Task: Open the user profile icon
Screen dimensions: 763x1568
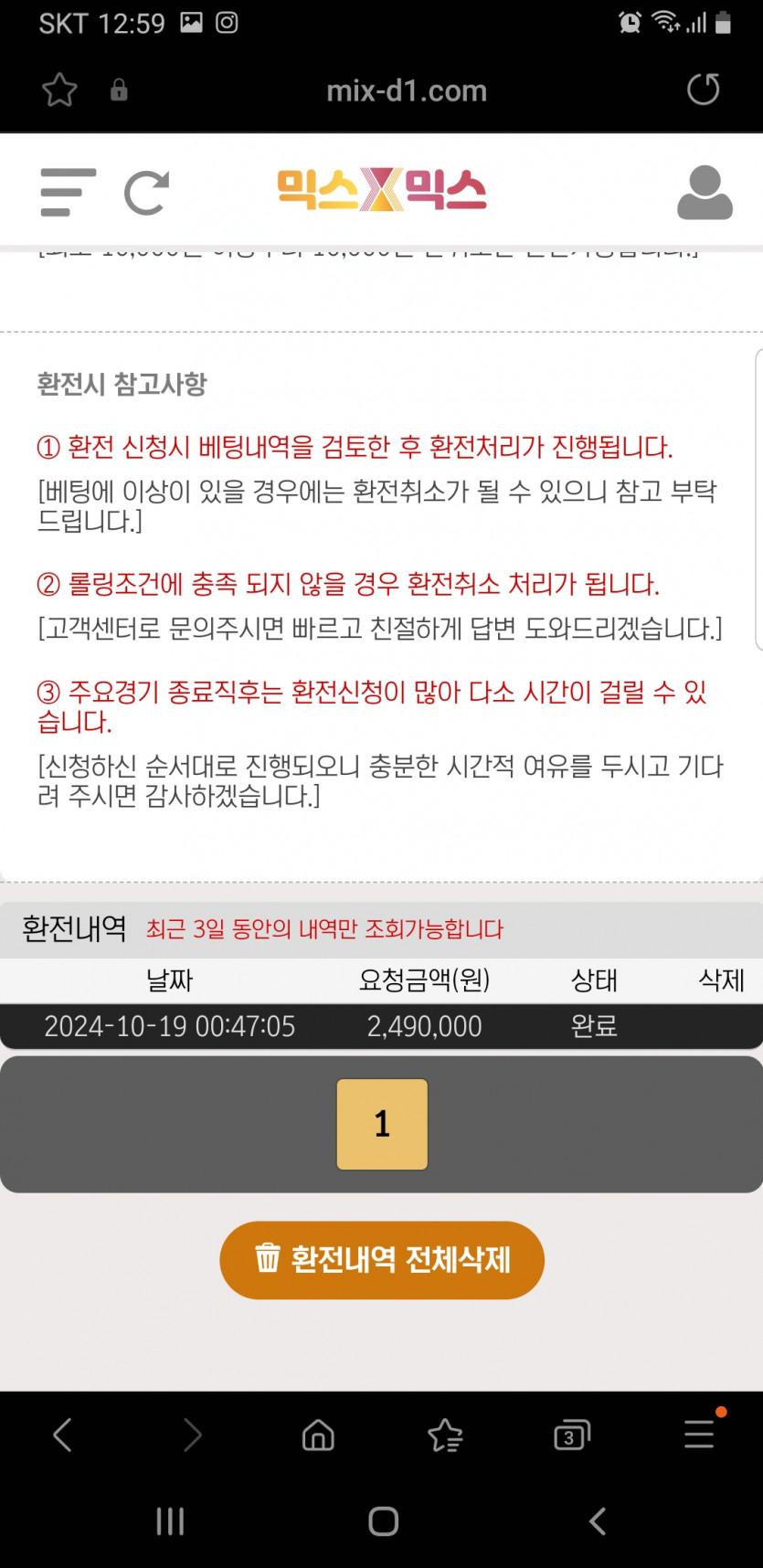Action: [704, 192]
